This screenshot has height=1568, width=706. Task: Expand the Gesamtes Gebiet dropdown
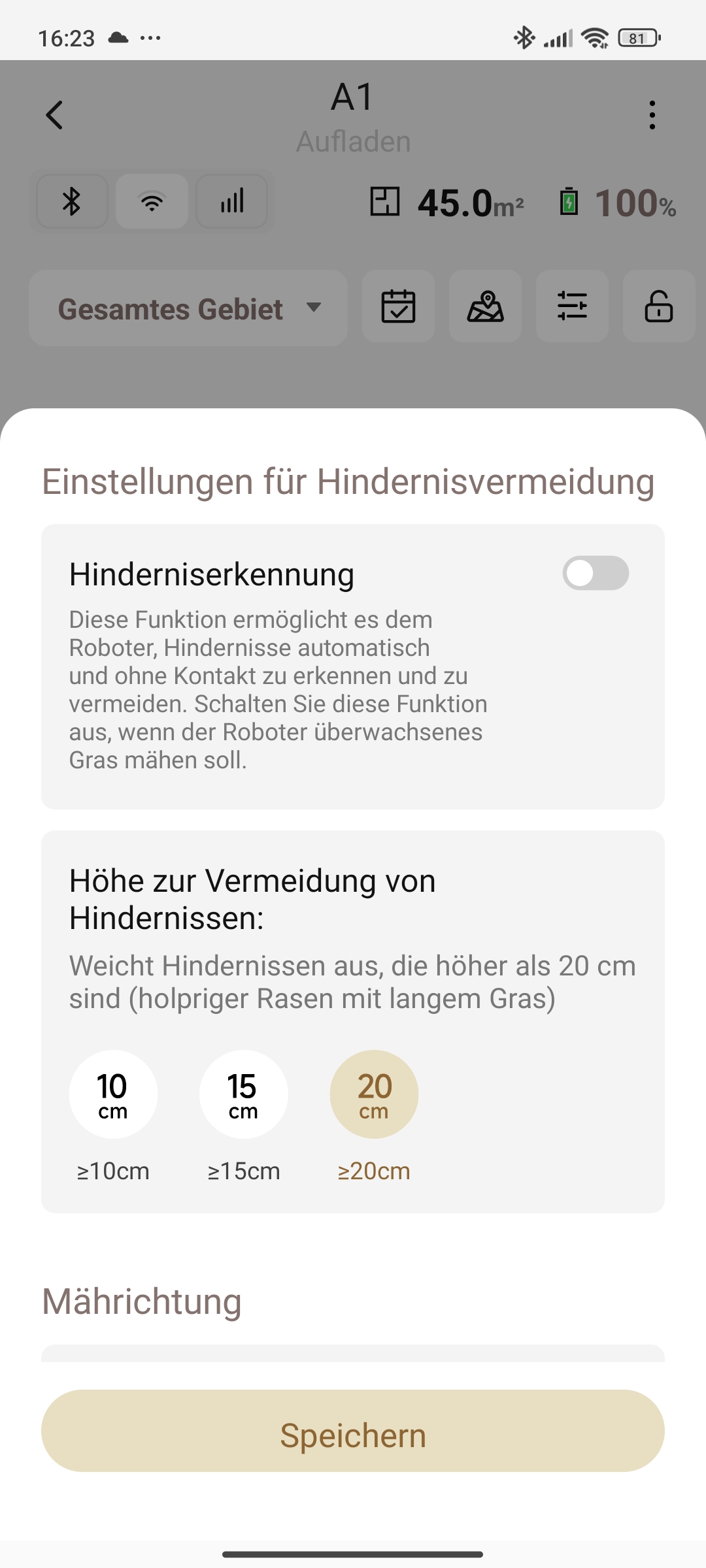tap(188, 308)
